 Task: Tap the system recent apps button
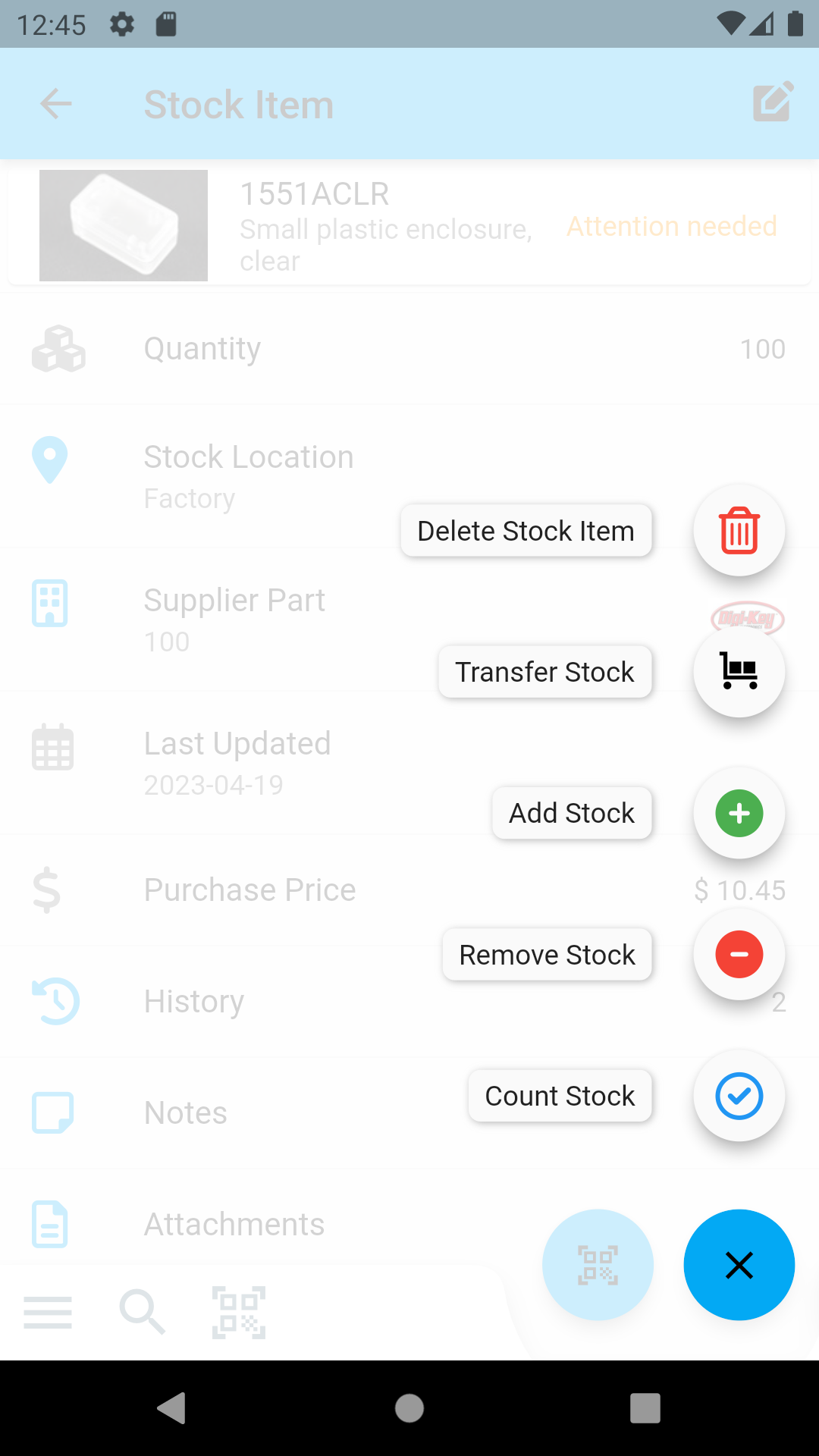tap(645, 1408)
